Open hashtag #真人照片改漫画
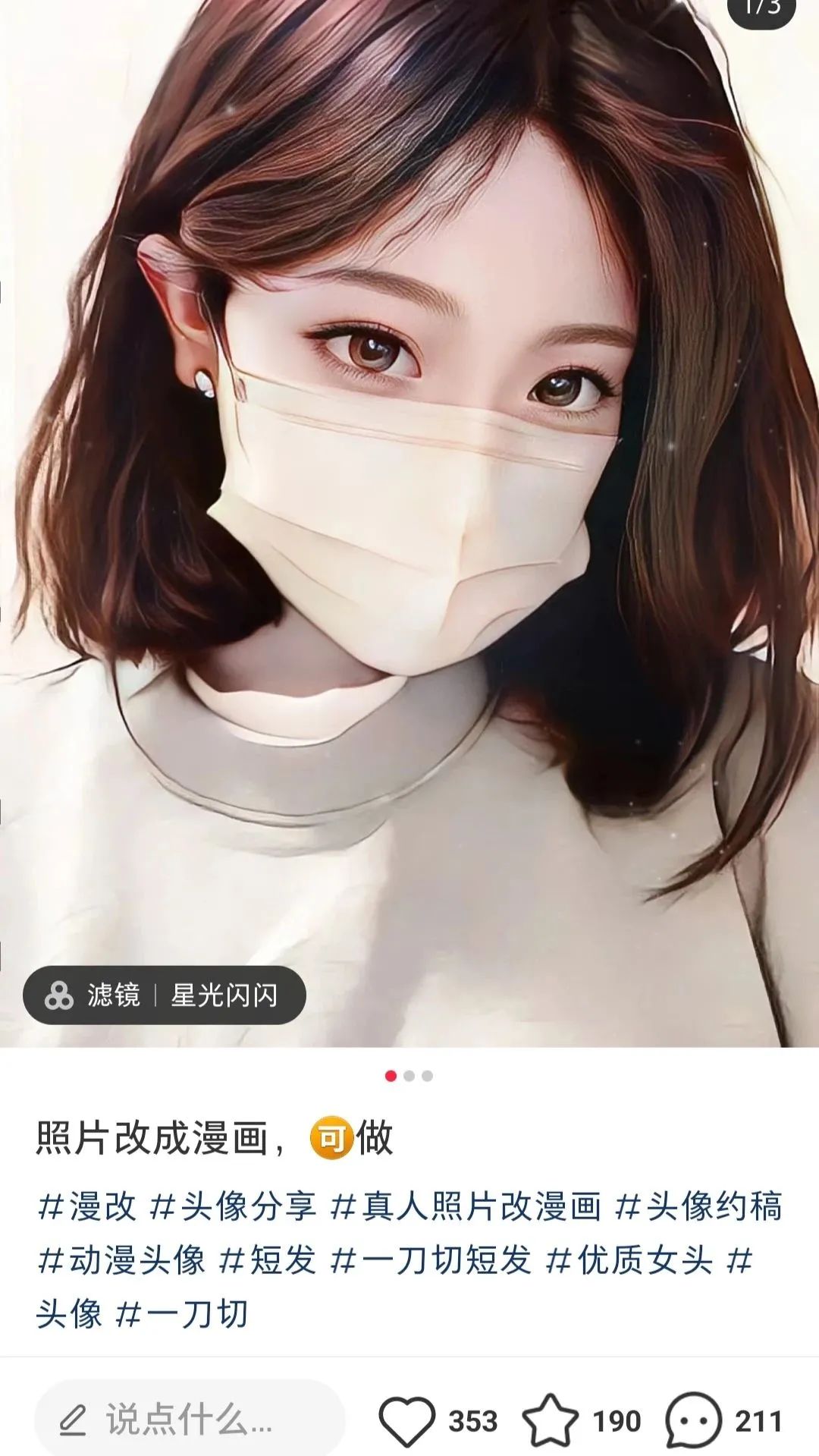The width and height of the screenshot is (819, 1456). tap(466, 1206)
